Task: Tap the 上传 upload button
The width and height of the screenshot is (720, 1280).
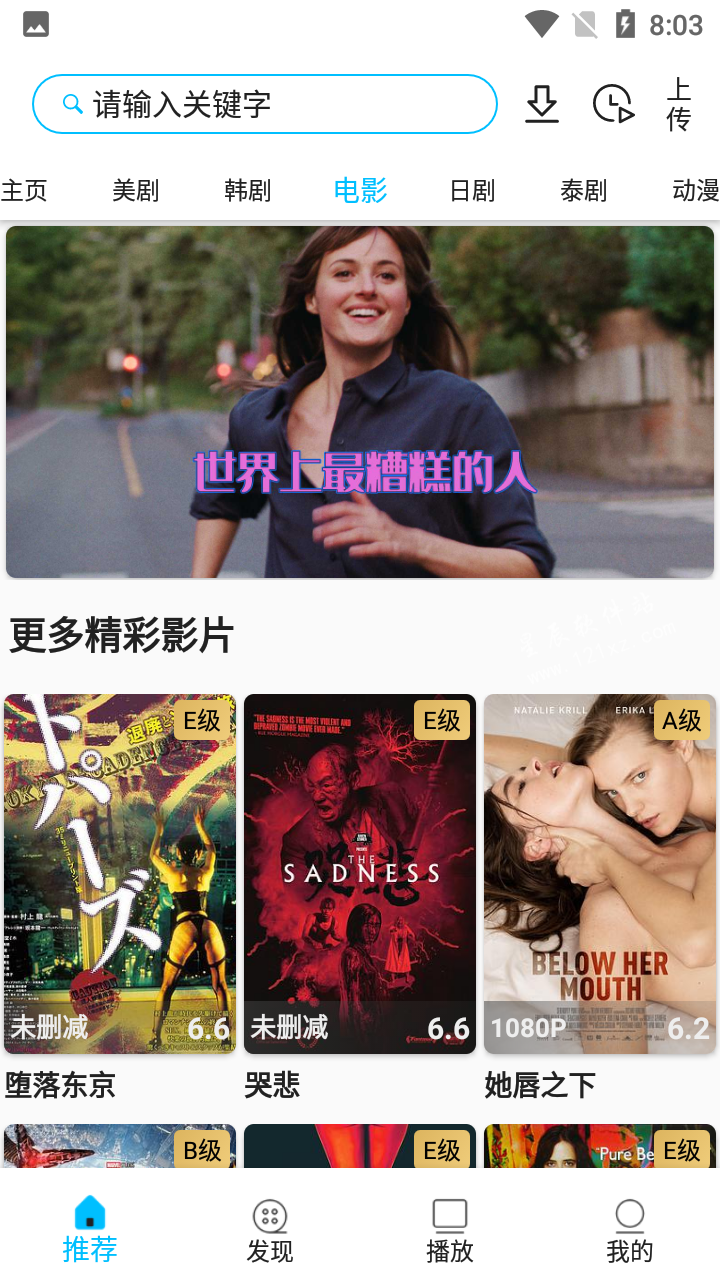Action: [679, 104]
